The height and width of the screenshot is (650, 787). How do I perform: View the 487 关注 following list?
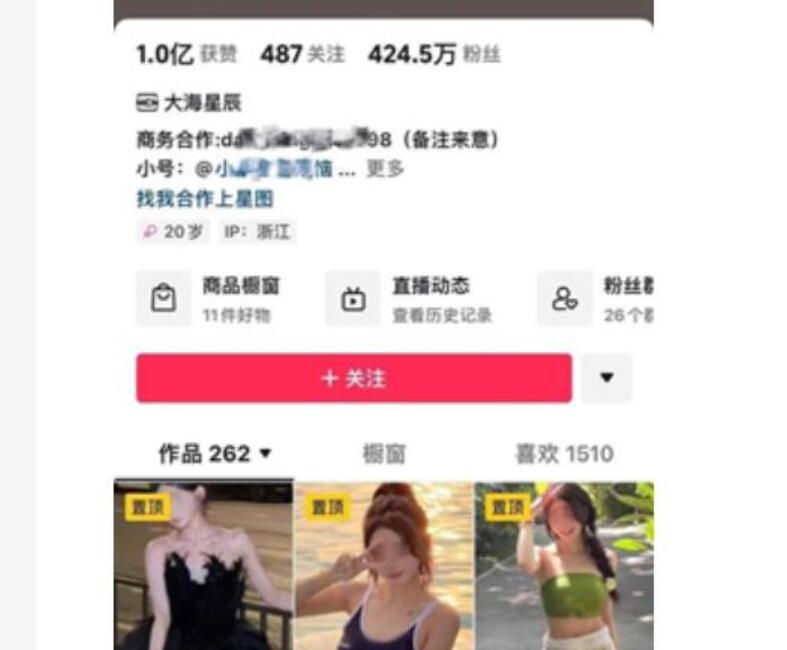coord(302,55)
